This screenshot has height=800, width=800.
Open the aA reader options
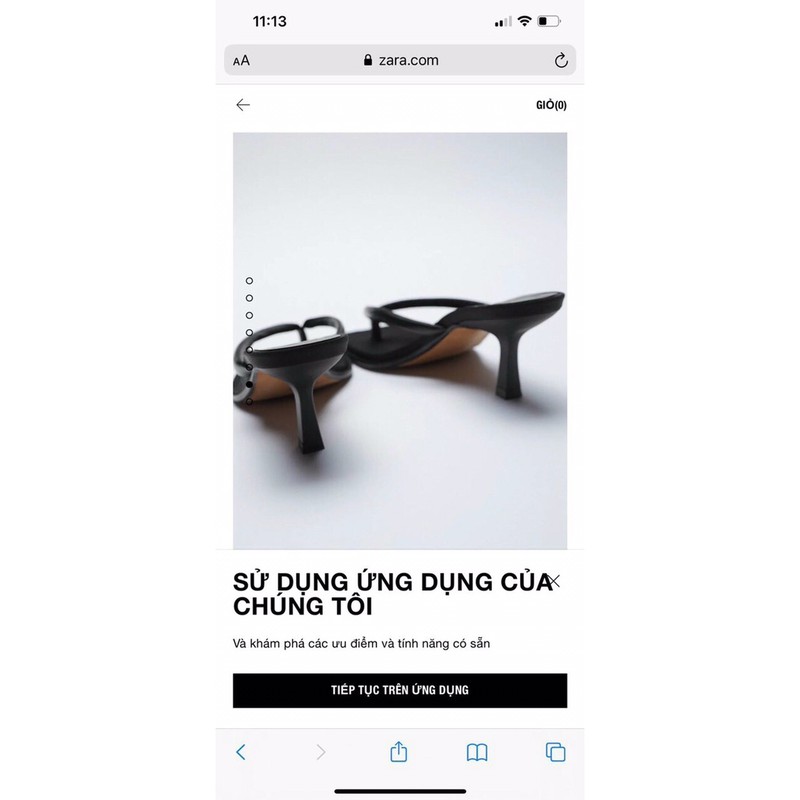[x=241, y=60]
